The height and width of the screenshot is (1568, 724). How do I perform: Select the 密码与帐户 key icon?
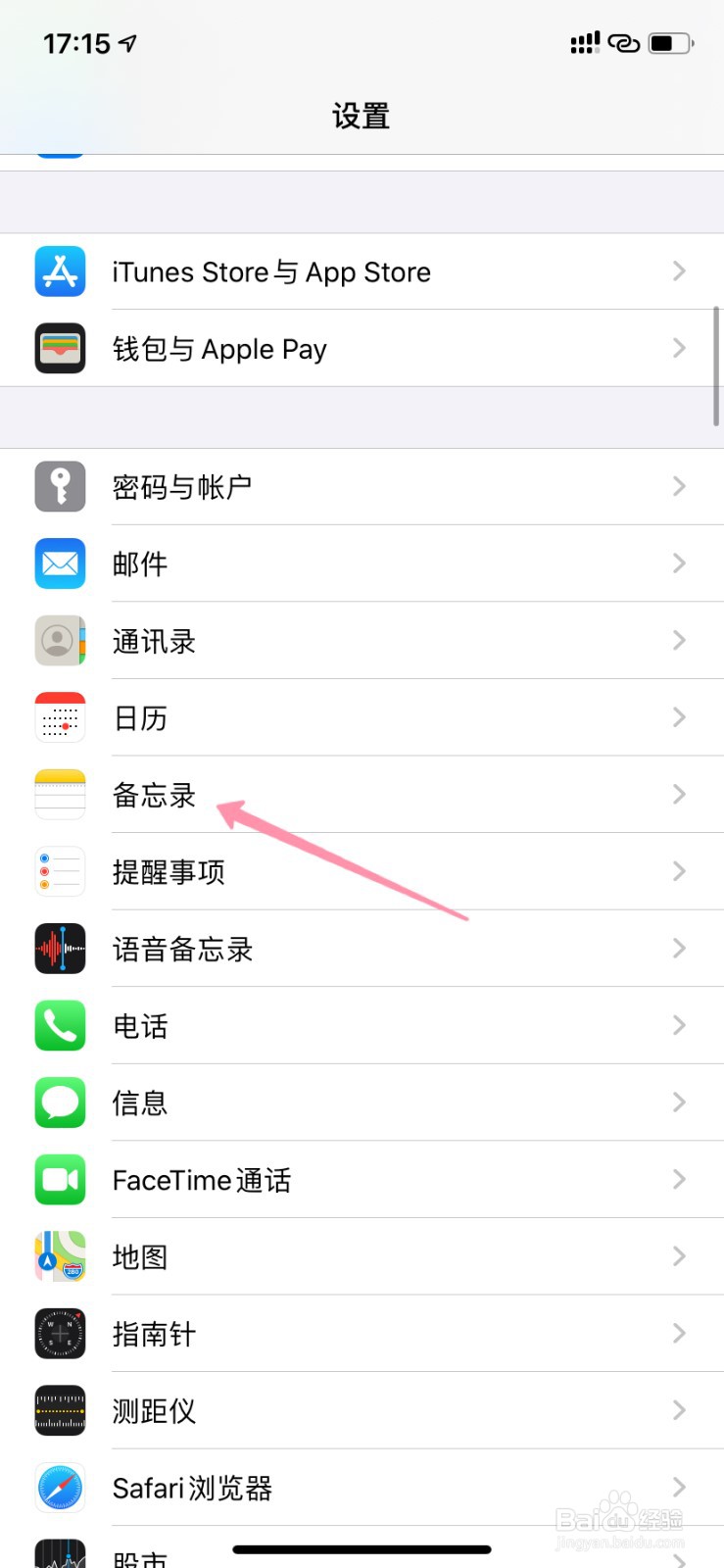tap(60, 487)
